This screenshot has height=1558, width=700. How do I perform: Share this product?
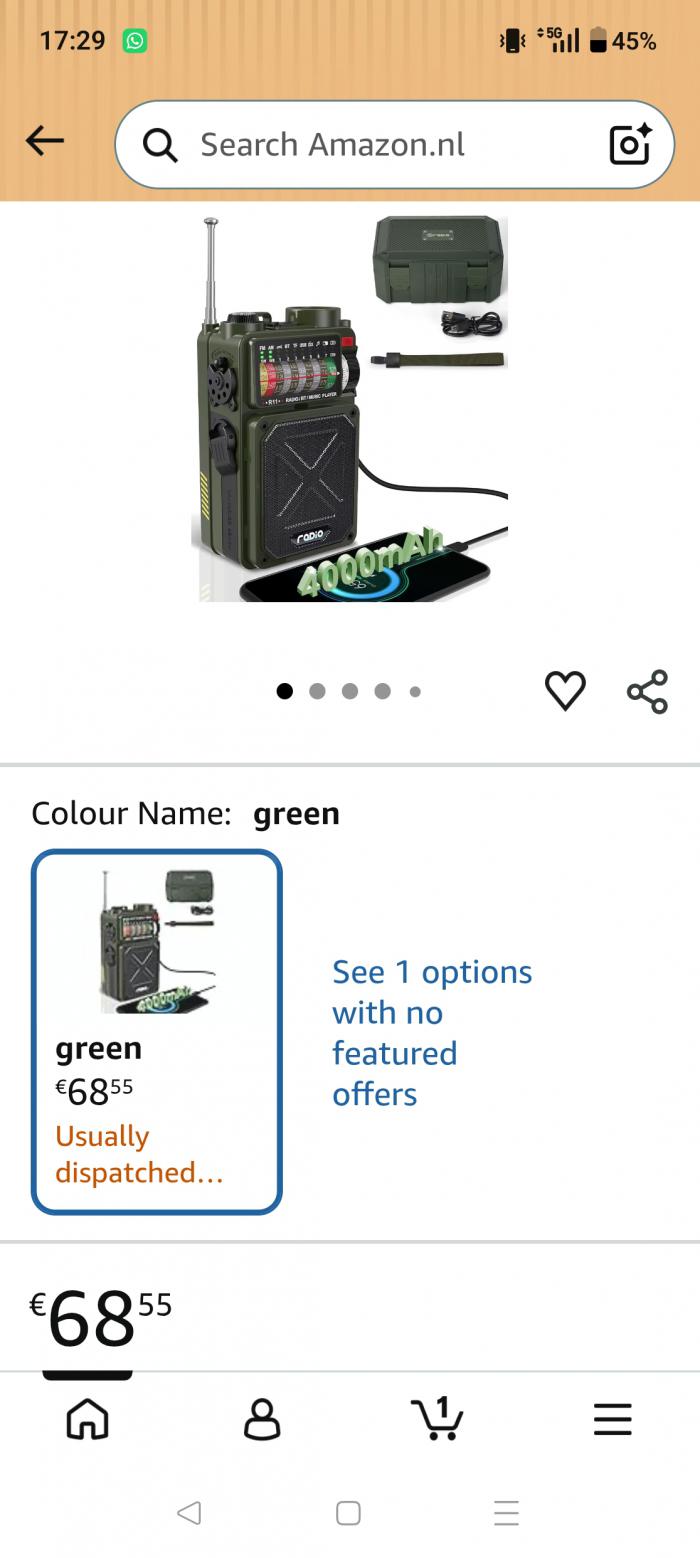coord(647,692)
